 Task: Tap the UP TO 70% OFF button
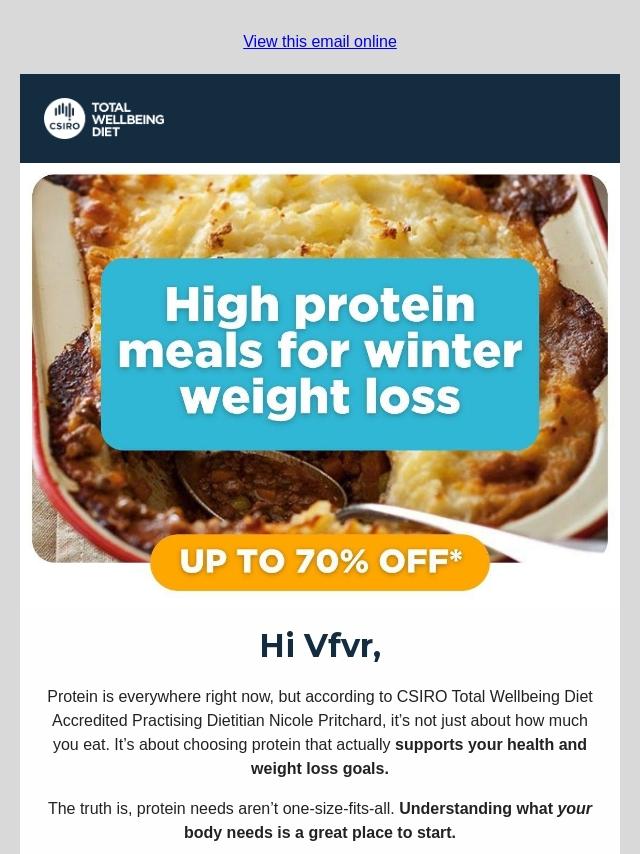(x=320, y=562)
